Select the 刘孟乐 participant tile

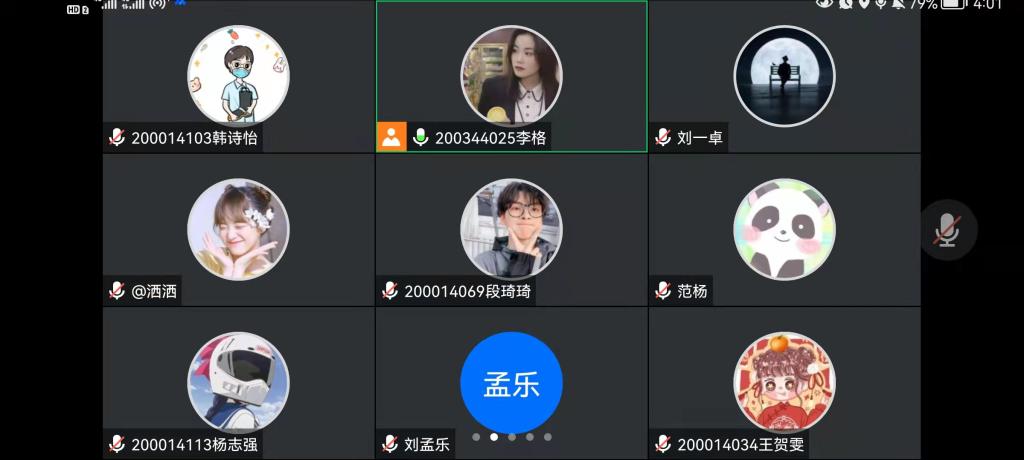pyautogui.click(x=511, y=383)
